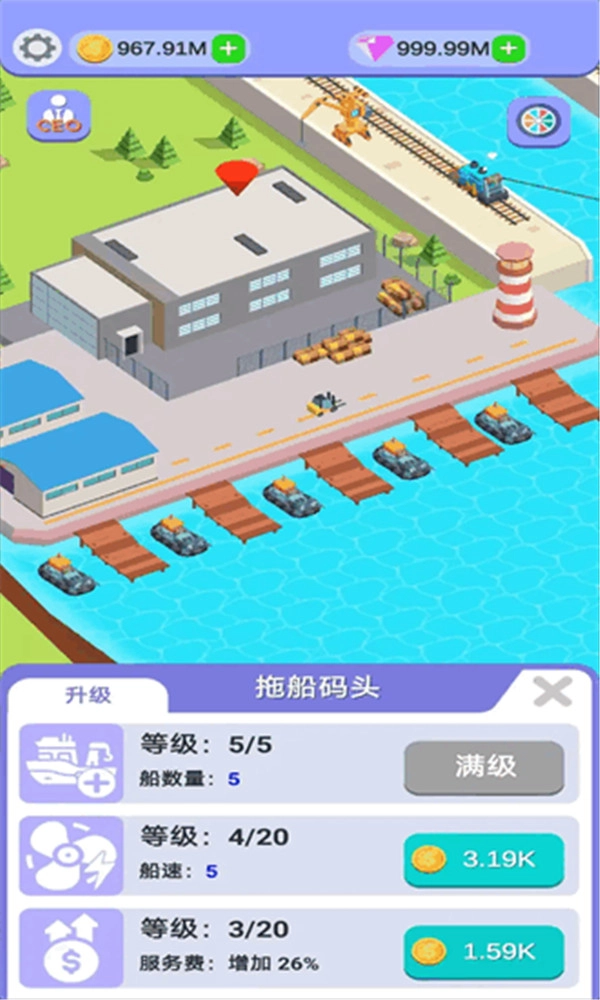Add more gold coins
Screen dimensions: 600x1000
pyautogui.click(x=231, y=47)
